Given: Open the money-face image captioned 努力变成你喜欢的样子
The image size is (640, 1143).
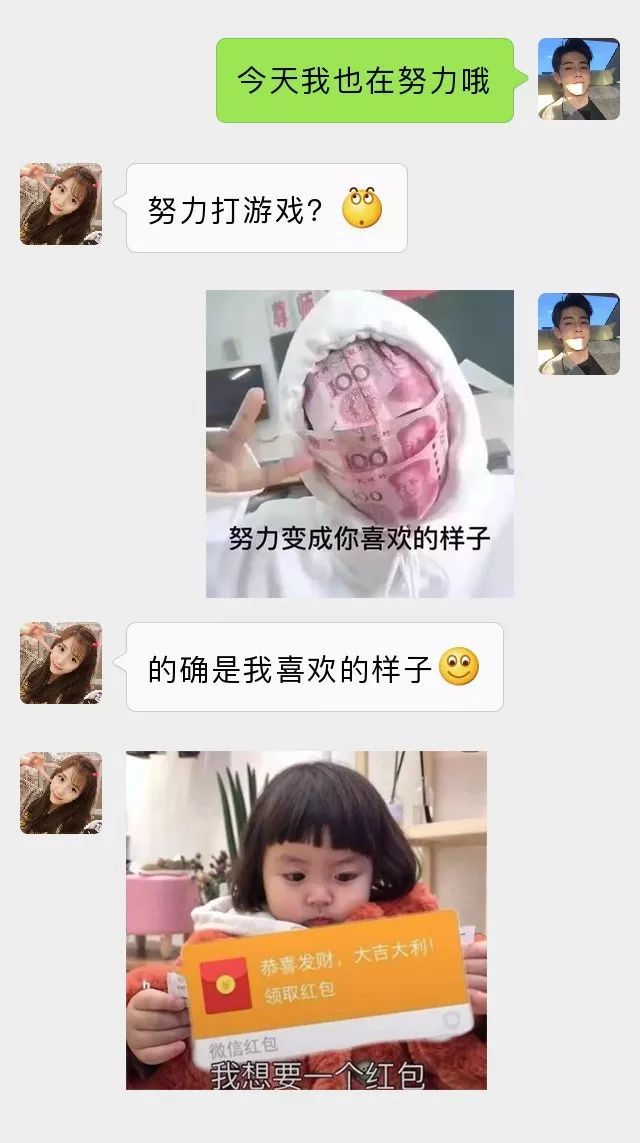Looking at the screenshot, I should 359,444.
